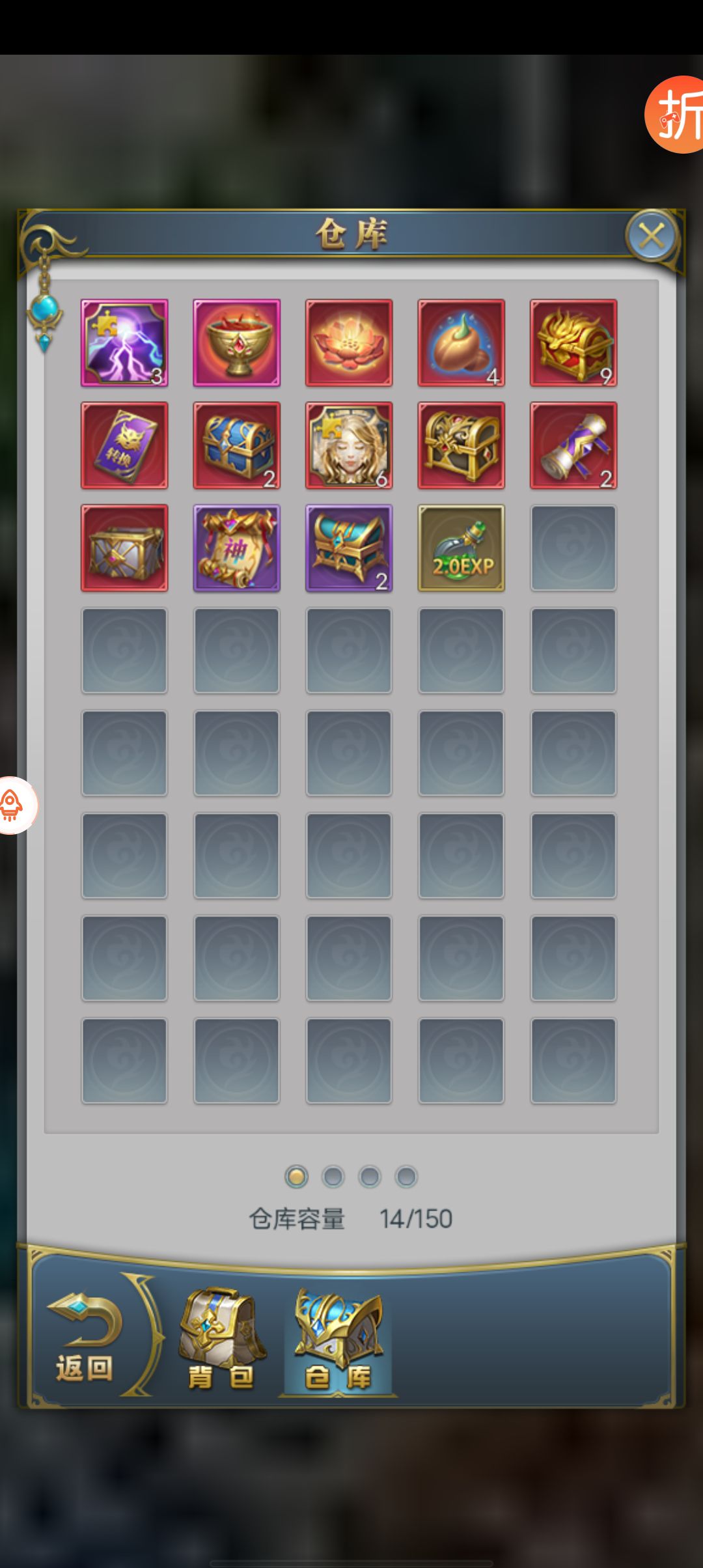Tap the blue treasure chest with count 2
The width and height of the screenshot is (703, 1568).
tap(236, 445)
